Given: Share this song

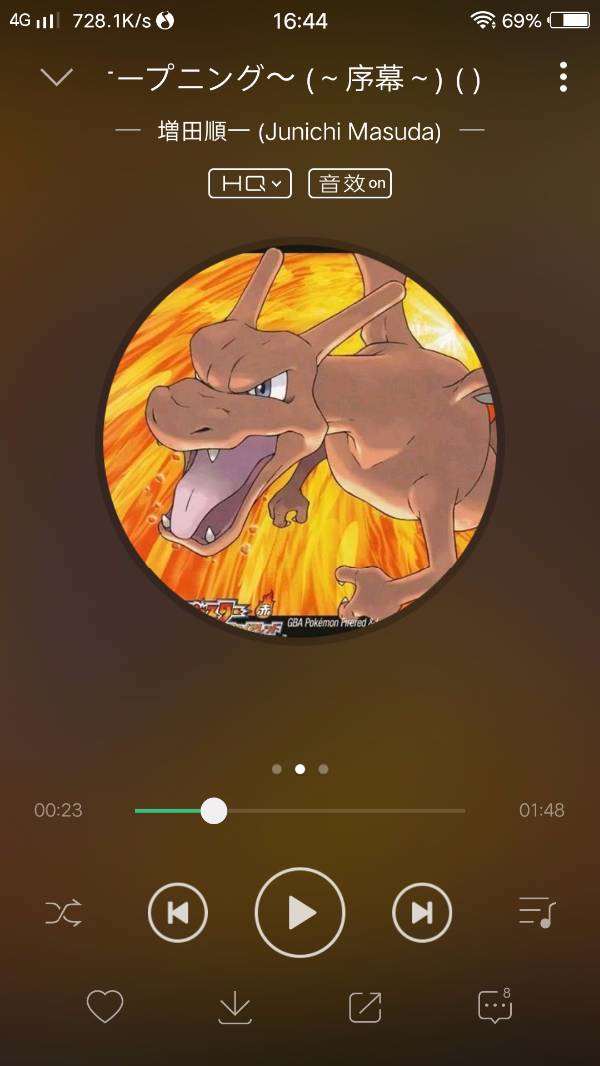Looking at the screenshot, I should coord(365,1007).
